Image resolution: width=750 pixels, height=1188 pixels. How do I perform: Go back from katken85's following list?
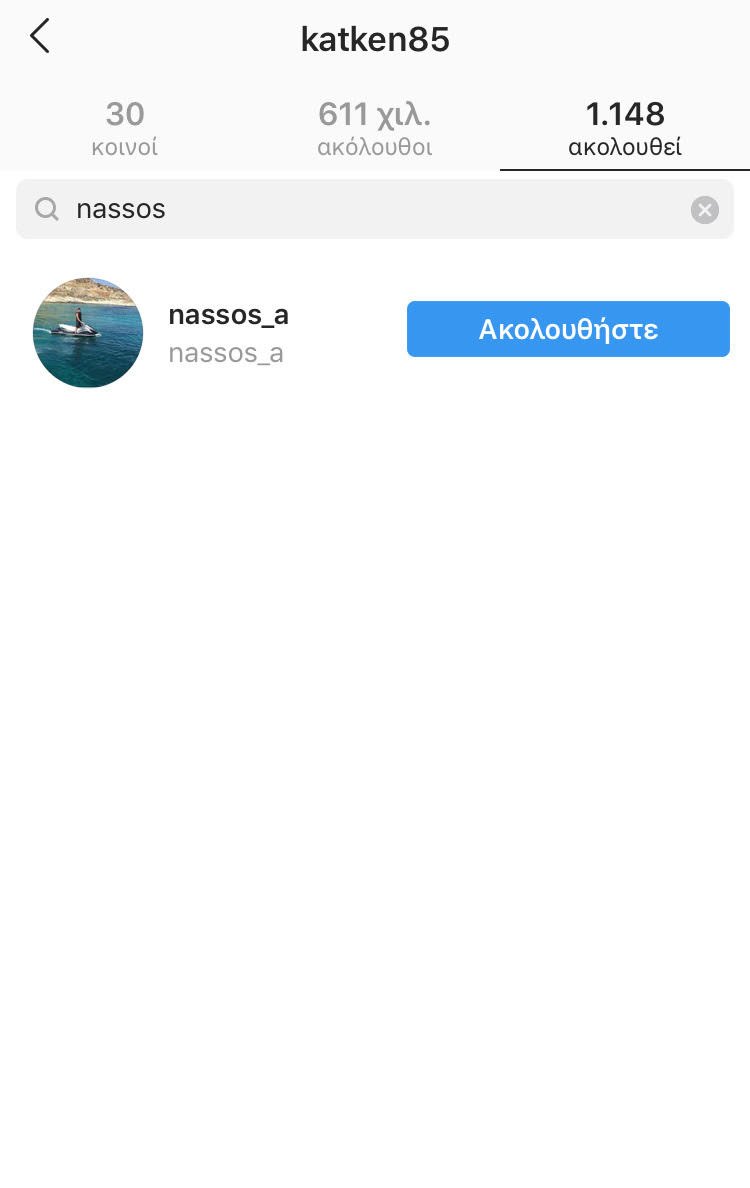[40, 38]
